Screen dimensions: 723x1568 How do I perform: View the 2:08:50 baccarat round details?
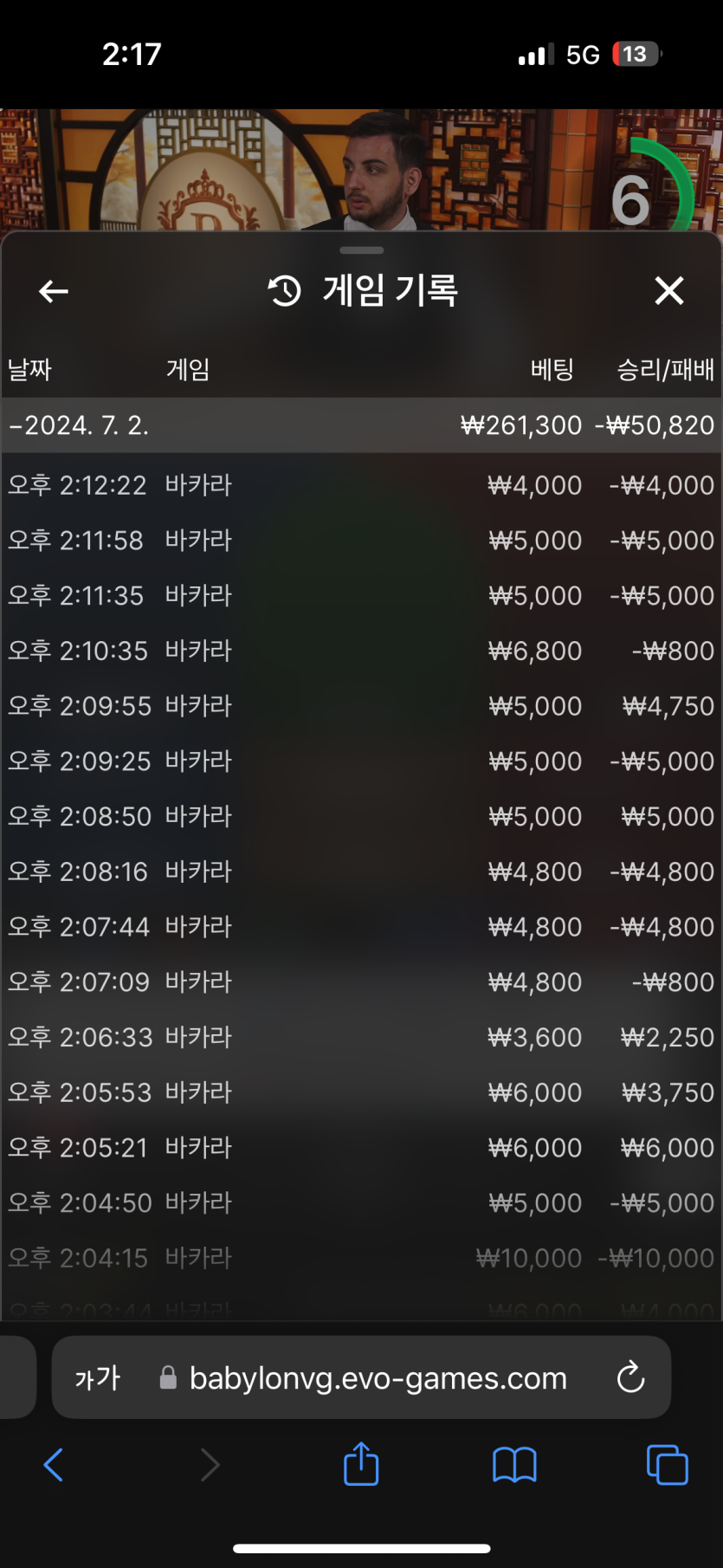[361, 816]
